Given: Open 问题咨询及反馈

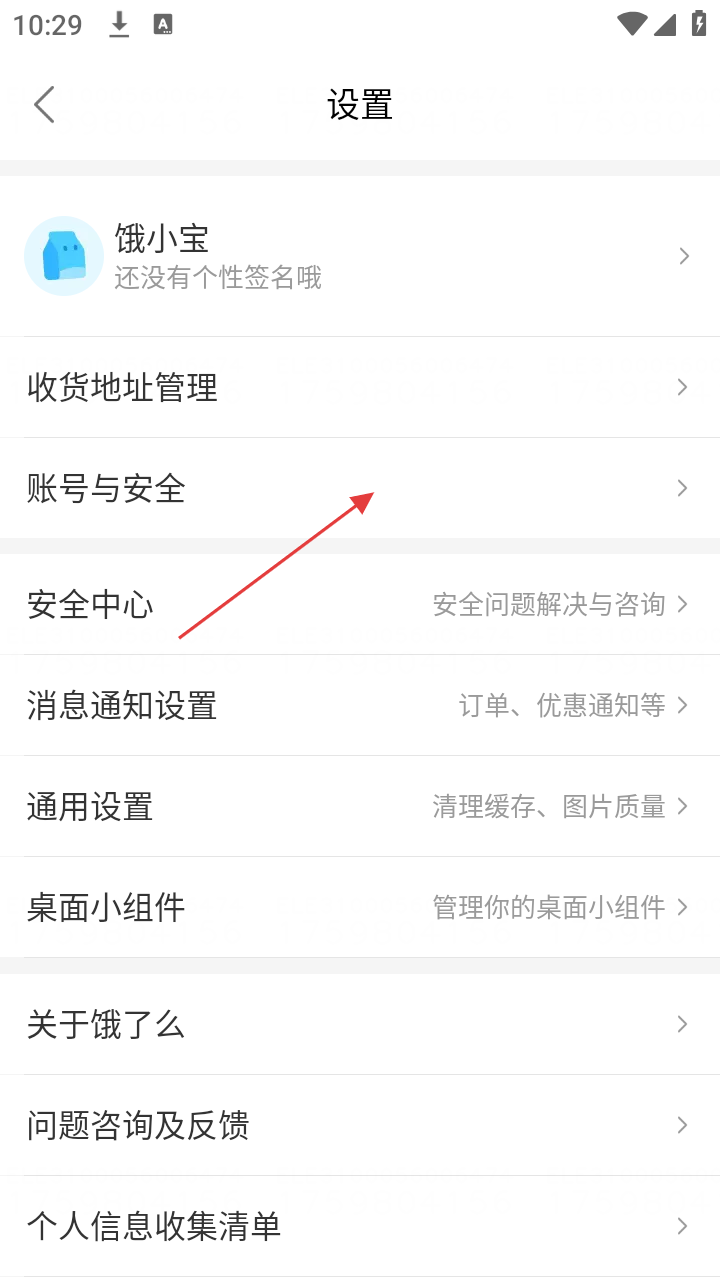Looking at the screenshot, I should 360,1125.
